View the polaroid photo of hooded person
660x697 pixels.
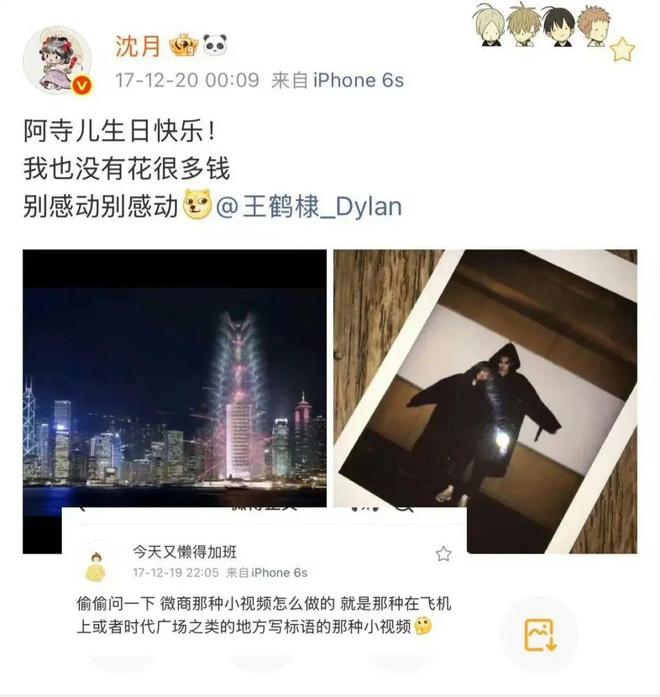pyautogui.click(x=485, y=401)
